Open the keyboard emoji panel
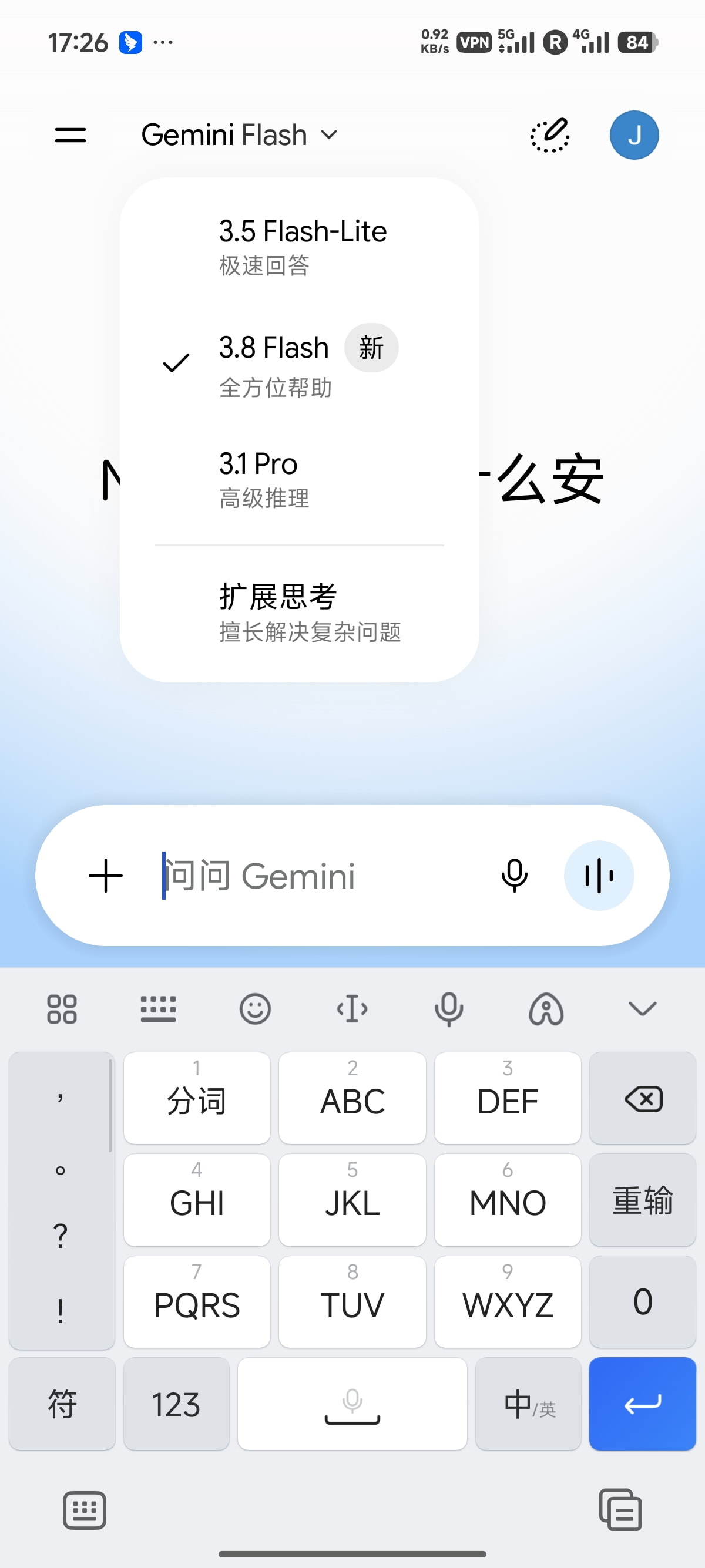 pyautogui.click(x=254, y=1008)
